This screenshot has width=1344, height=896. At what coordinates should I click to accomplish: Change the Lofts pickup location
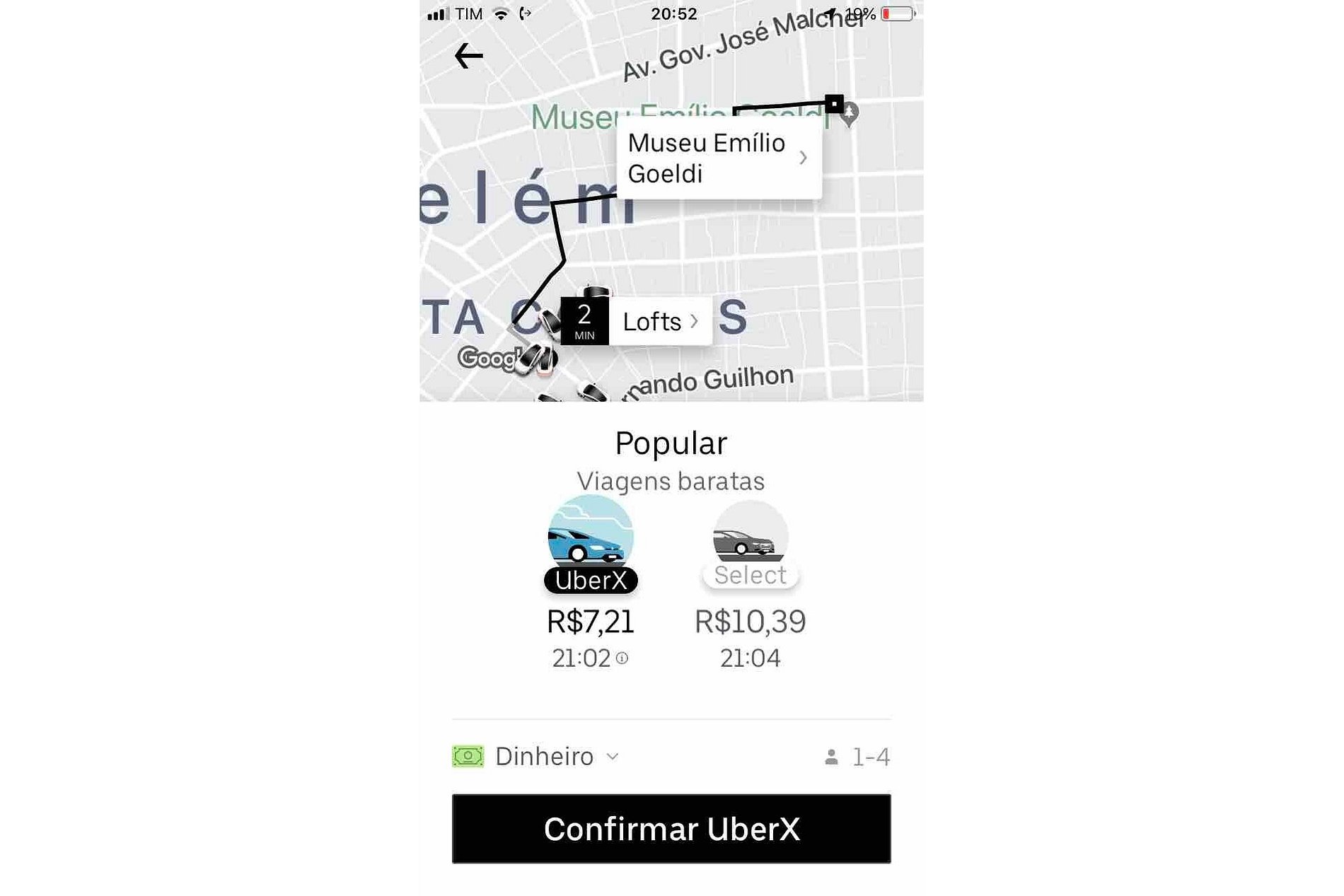pos(659,322)
